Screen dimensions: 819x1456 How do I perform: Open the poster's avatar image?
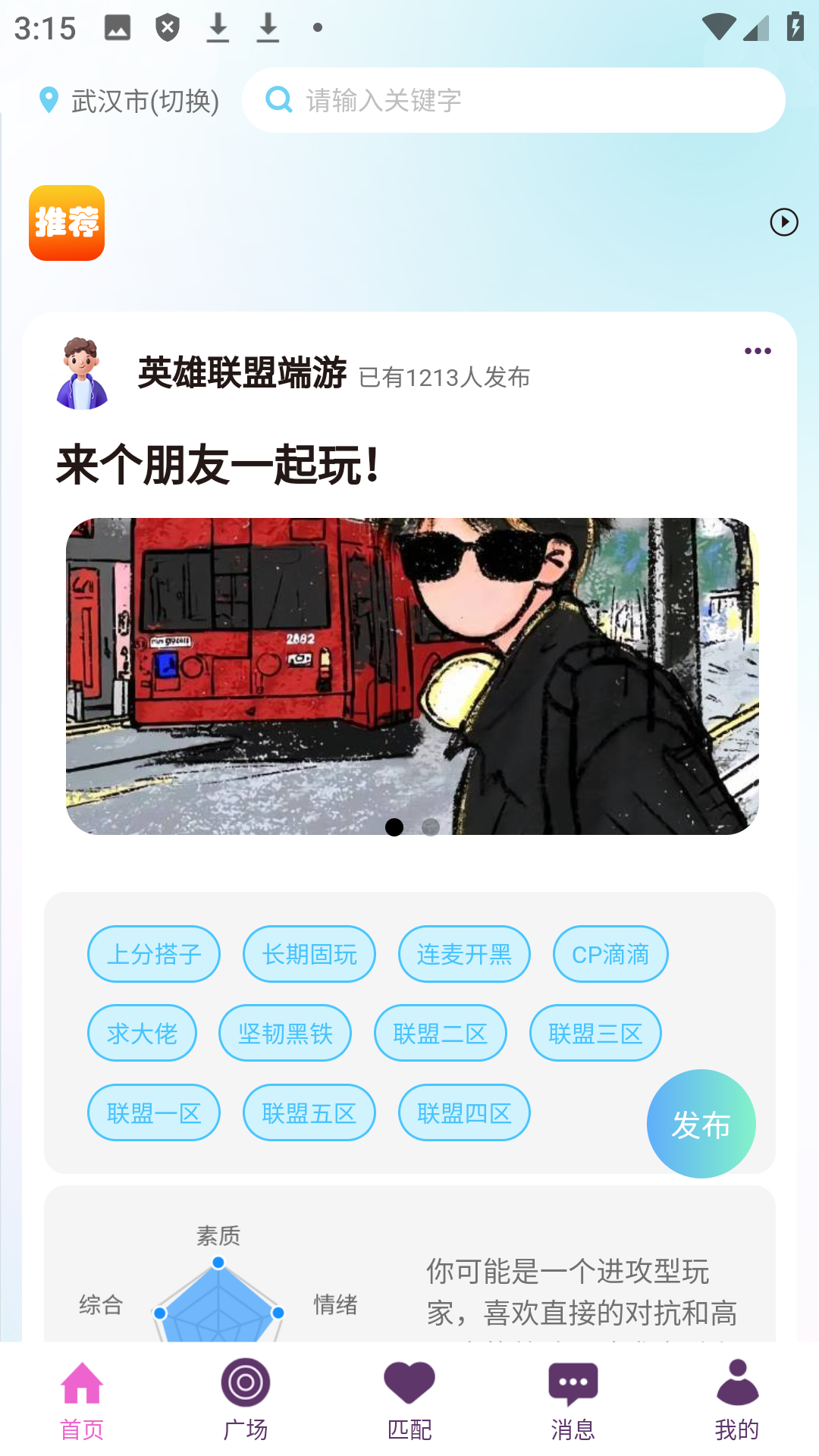pos(83,375)
